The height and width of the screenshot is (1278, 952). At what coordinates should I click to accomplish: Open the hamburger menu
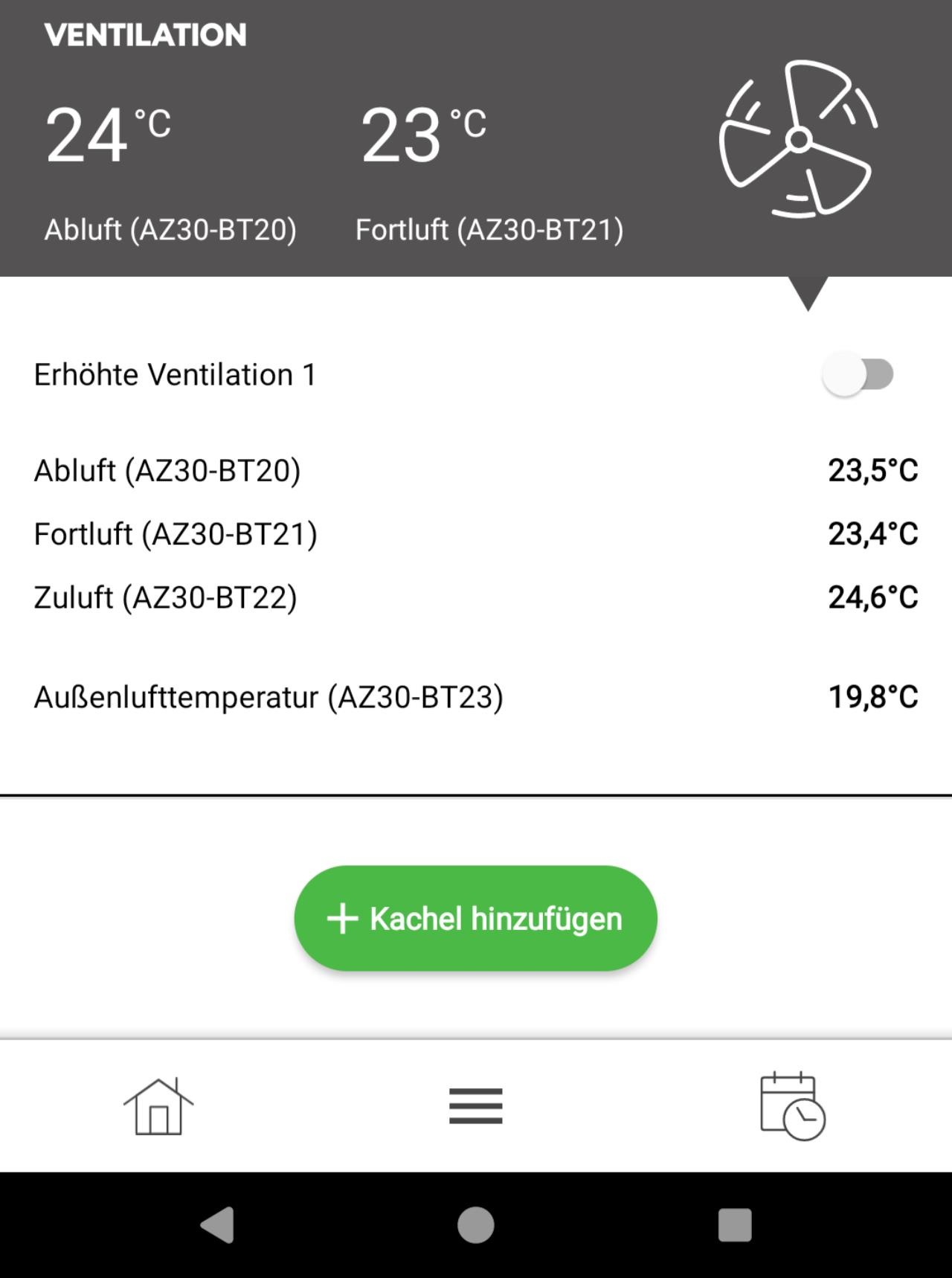pos(475,1106)
